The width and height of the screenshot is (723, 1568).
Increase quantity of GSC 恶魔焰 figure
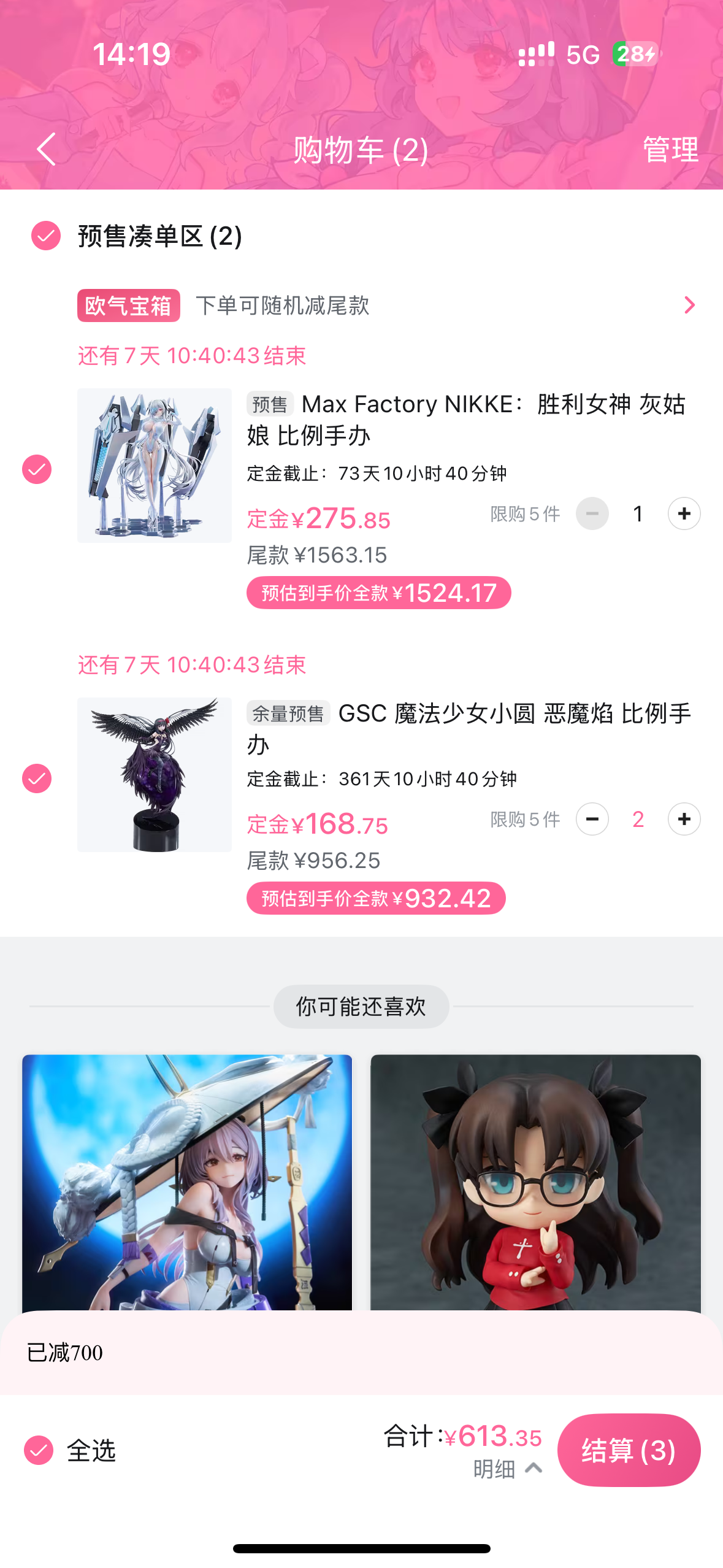[684, 819]
